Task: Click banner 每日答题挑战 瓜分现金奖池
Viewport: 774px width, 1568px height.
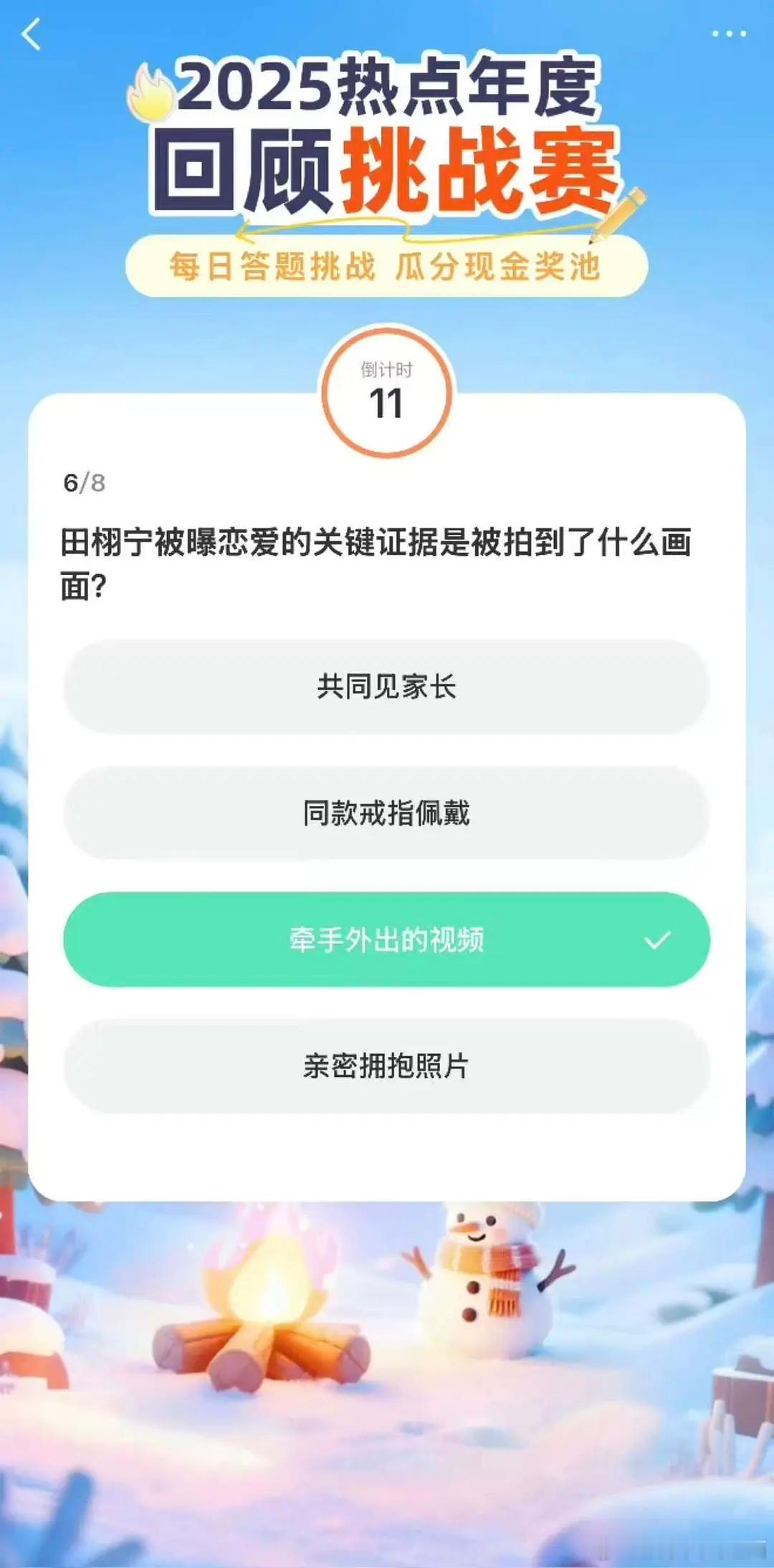Action: tap(387, 265)
